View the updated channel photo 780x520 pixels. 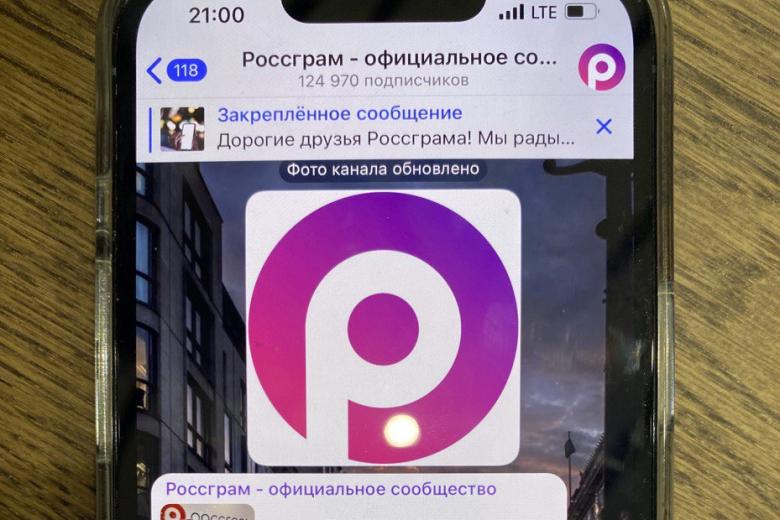pyautogui.click(x=383, y=327)
